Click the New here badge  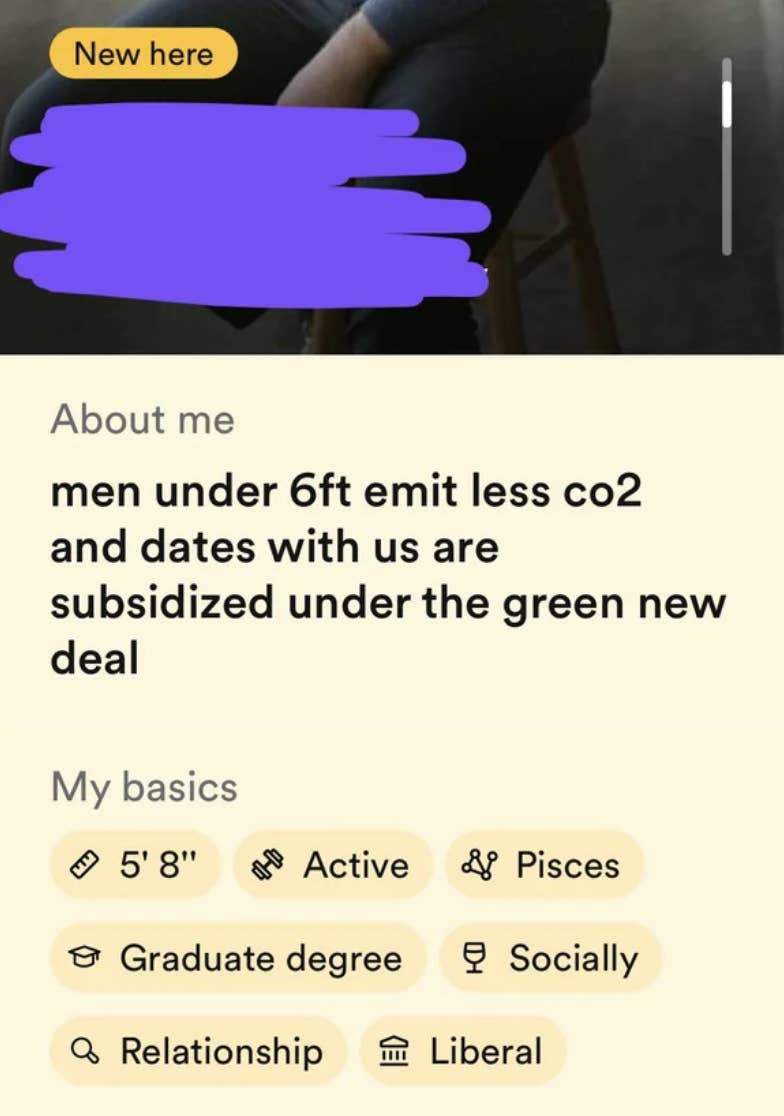point(144,54)
